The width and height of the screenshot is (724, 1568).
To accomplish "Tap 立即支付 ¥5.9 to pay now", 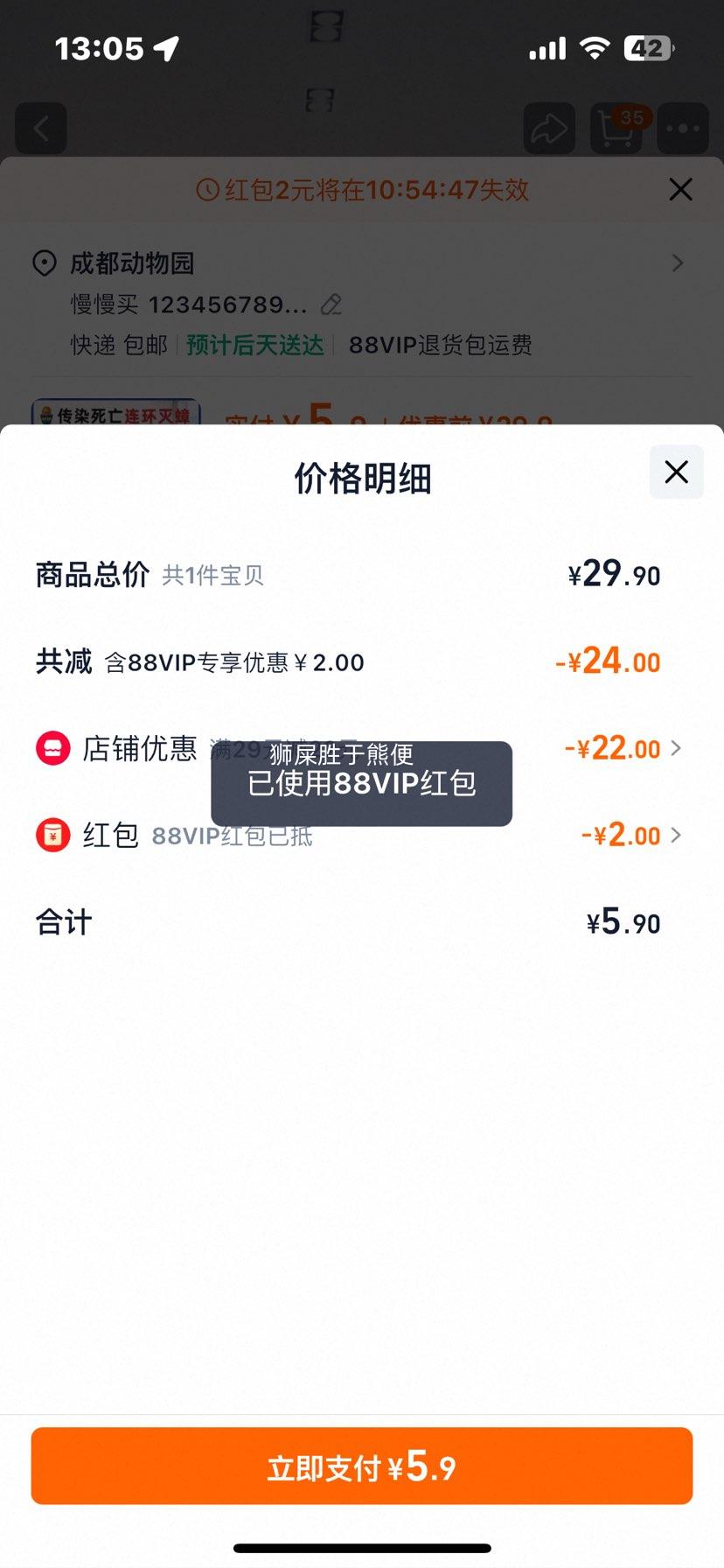I will coord(362,1466).
